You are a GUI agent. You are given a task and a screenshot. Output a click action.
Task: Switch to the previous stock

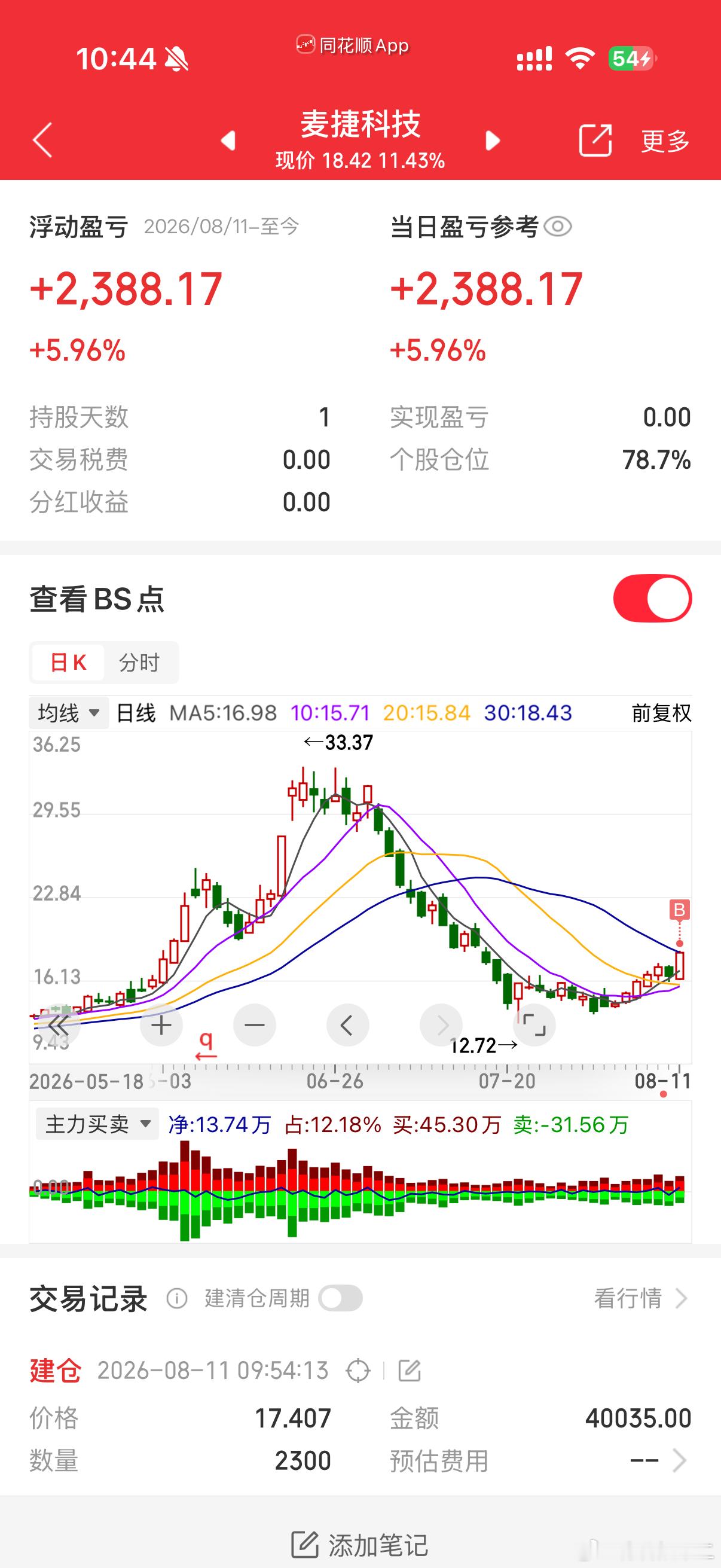[x=228, y=141]
